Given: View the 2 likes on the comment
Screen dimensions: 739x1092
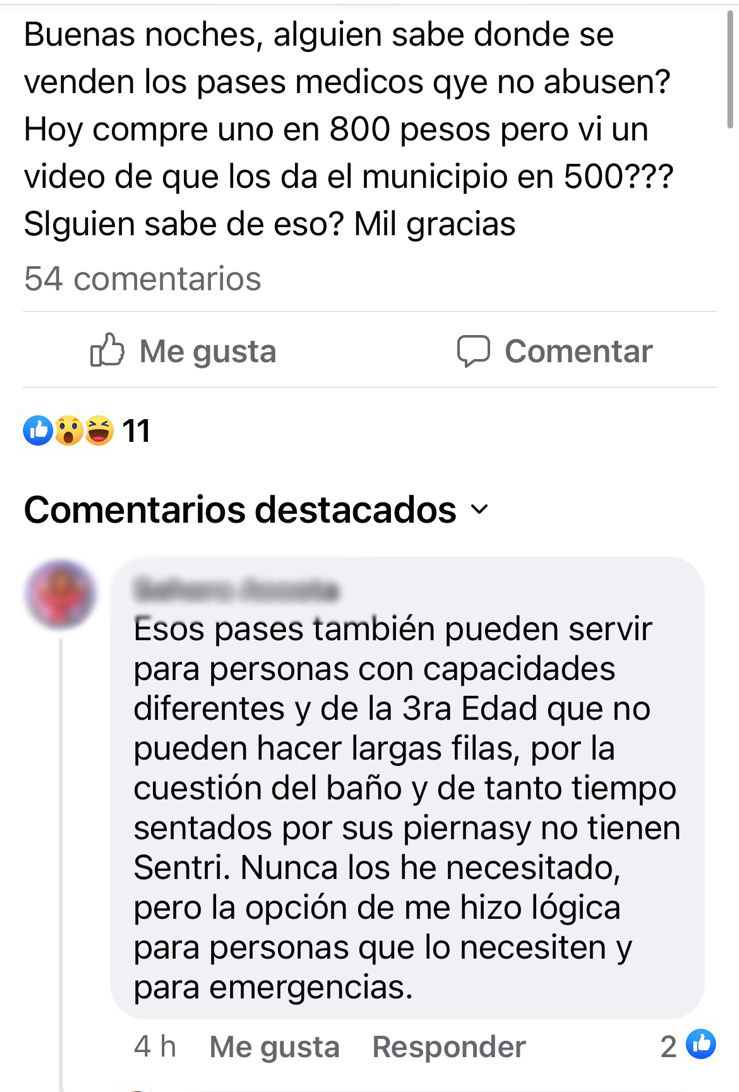Looking at the screenshot, I should [689, 1046].
